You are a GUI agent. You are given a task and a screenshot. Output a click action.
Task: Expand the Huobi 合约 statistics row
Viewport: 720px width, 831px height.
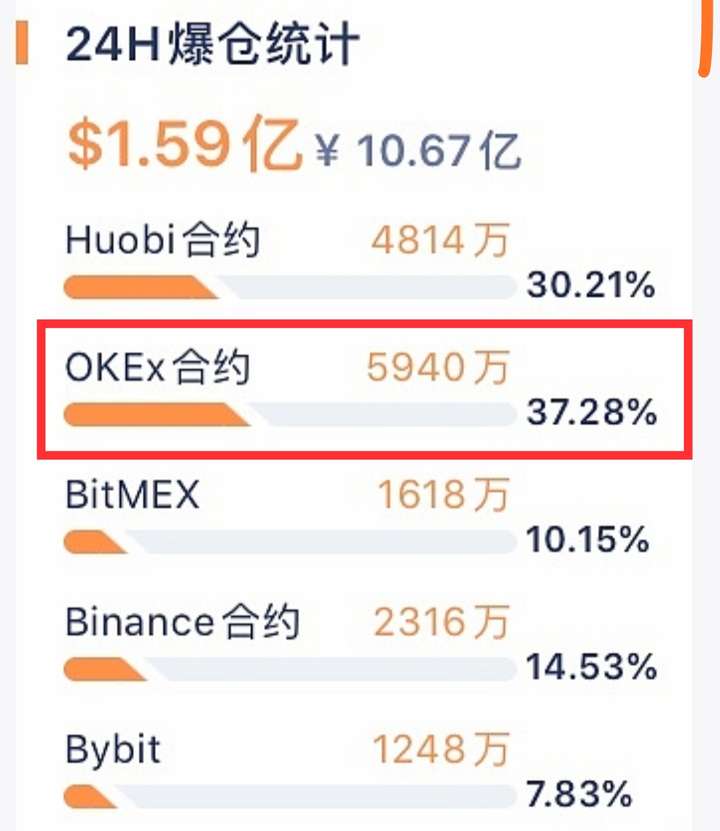click(x=300, y=260)
